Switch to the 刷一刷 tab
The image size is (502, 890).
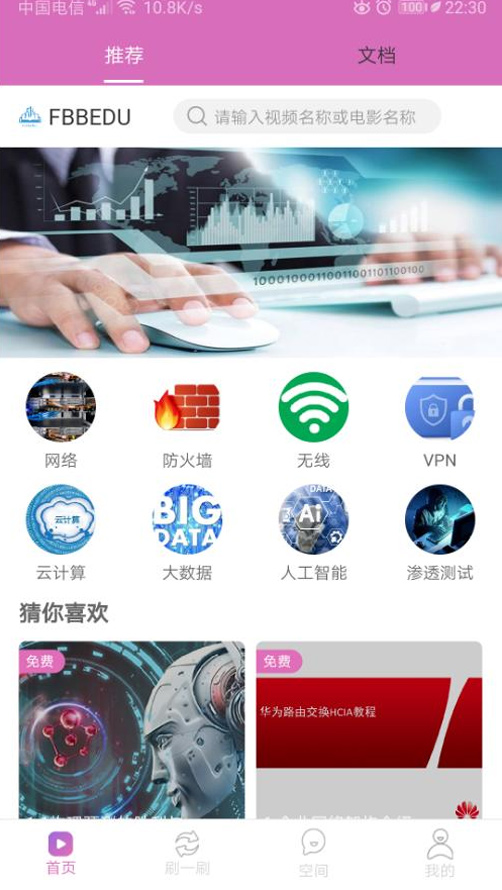(187, 853)
